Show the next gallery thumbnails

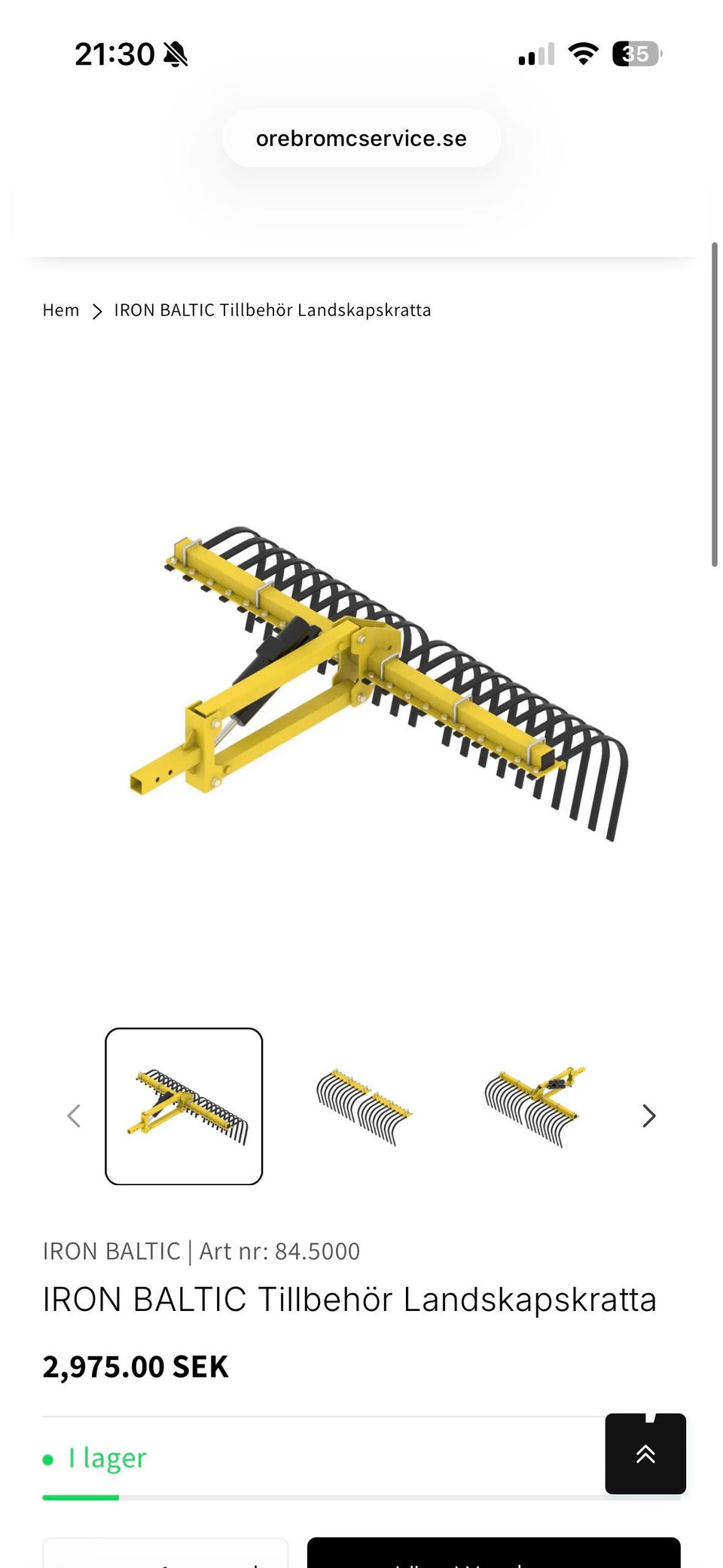pyautogui.click(x=649, y=1116)
